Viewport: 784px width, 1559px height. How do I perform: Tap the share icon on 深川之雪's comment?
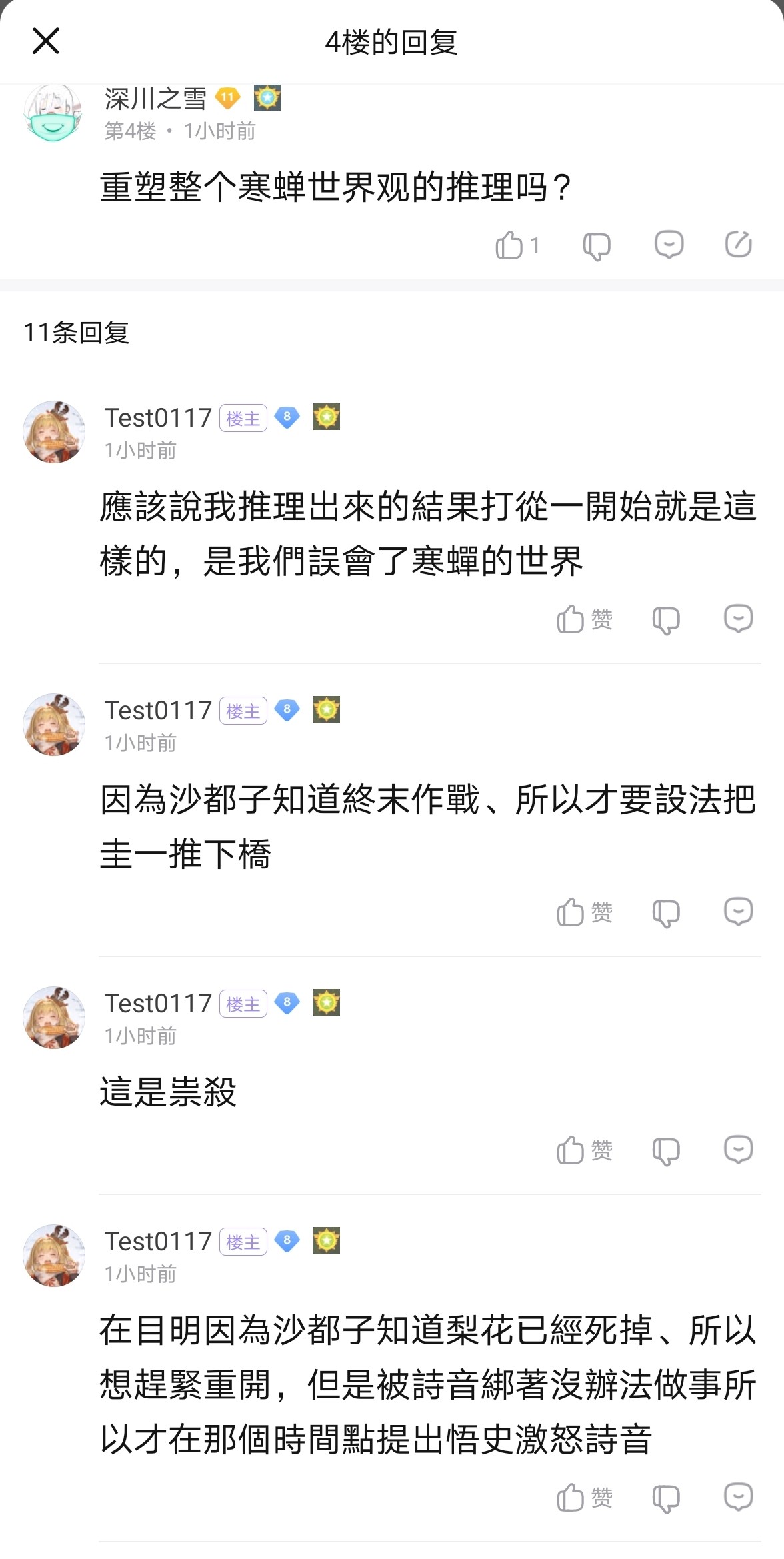tap(739, 244)
